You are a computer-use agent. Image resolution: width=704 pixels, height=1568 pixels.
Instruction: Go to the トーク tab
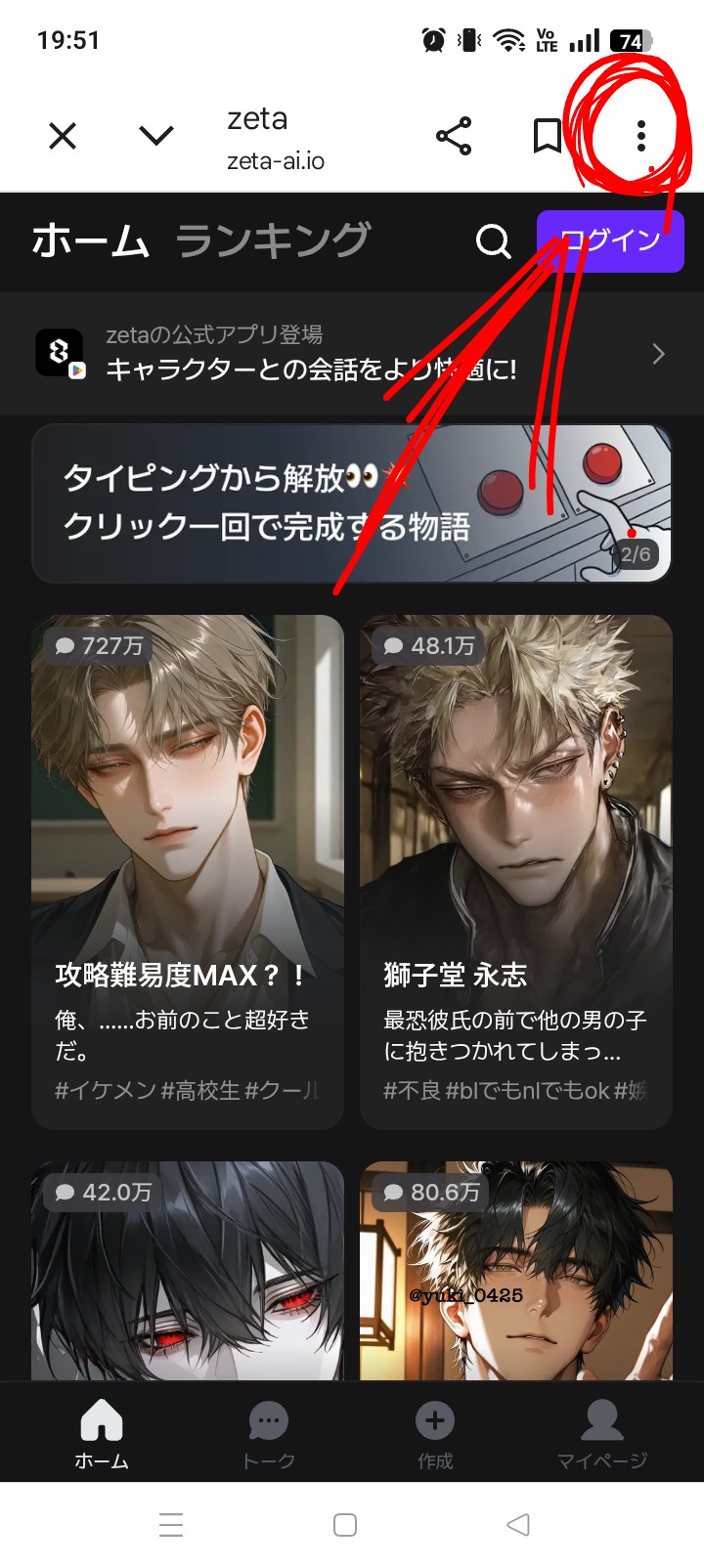point(269,1434)
